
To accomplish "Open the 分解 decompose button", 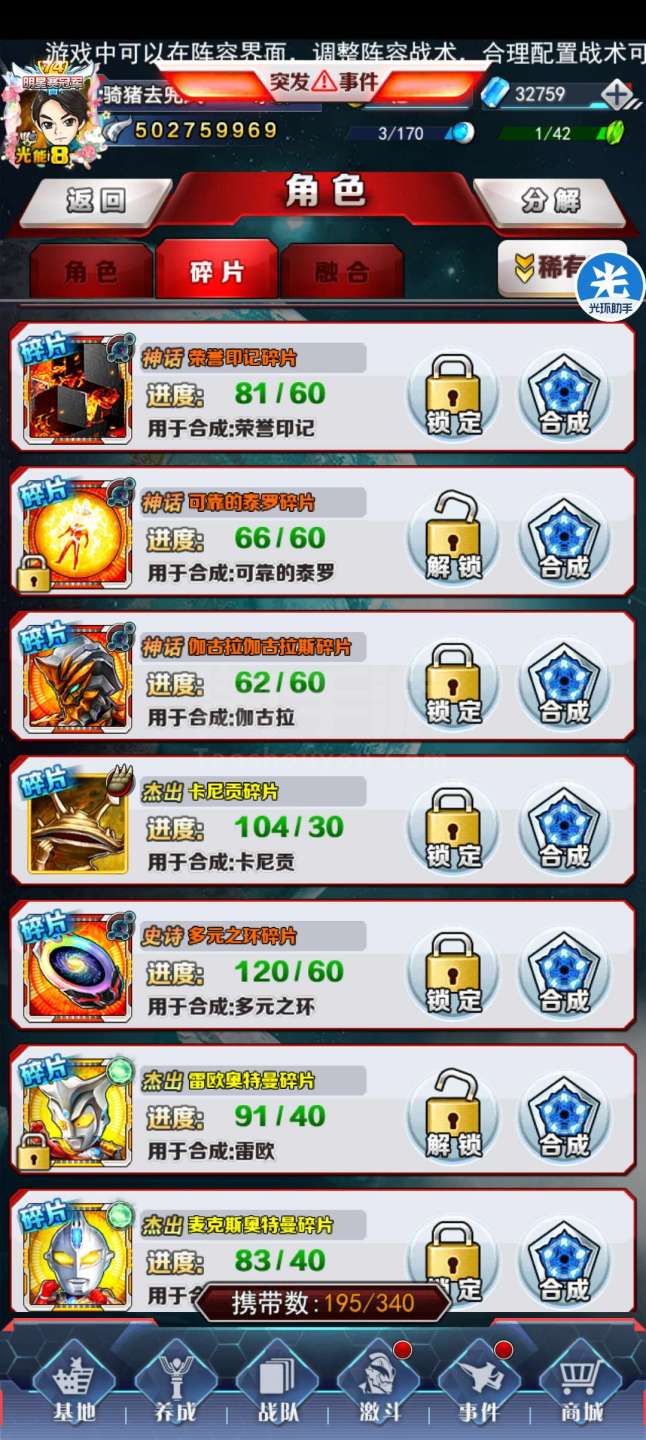I will point(549,199).
